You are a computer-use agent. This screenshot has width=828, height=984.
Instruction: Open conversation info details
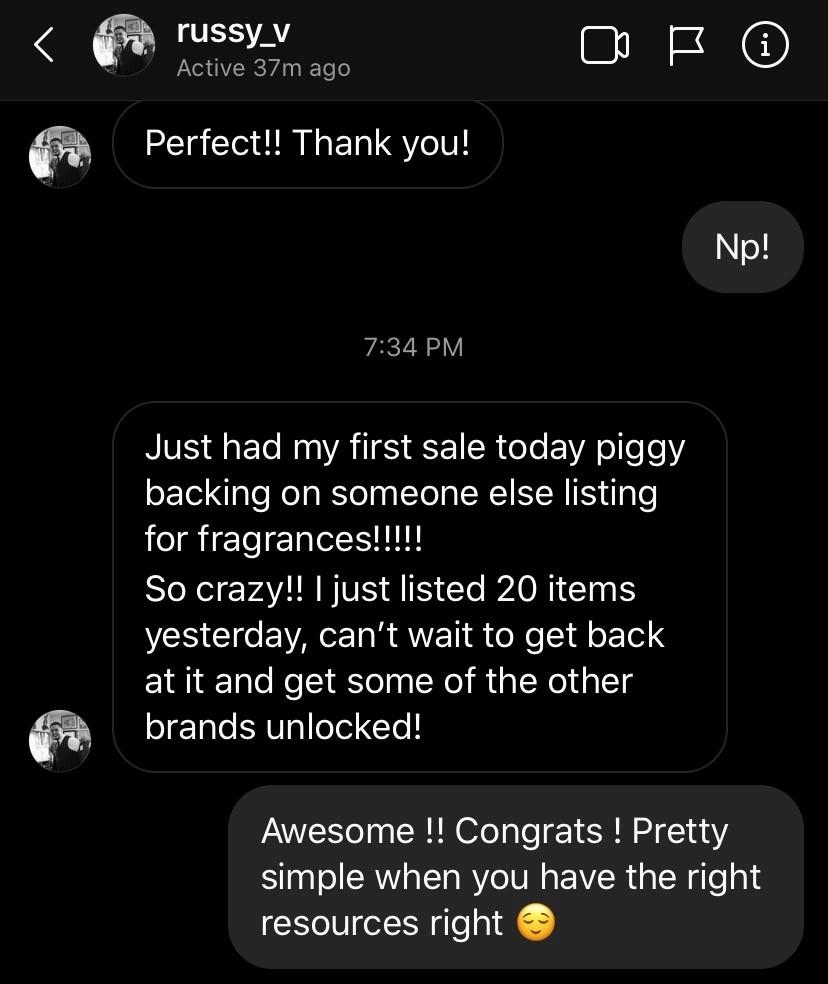coord(765,46)
